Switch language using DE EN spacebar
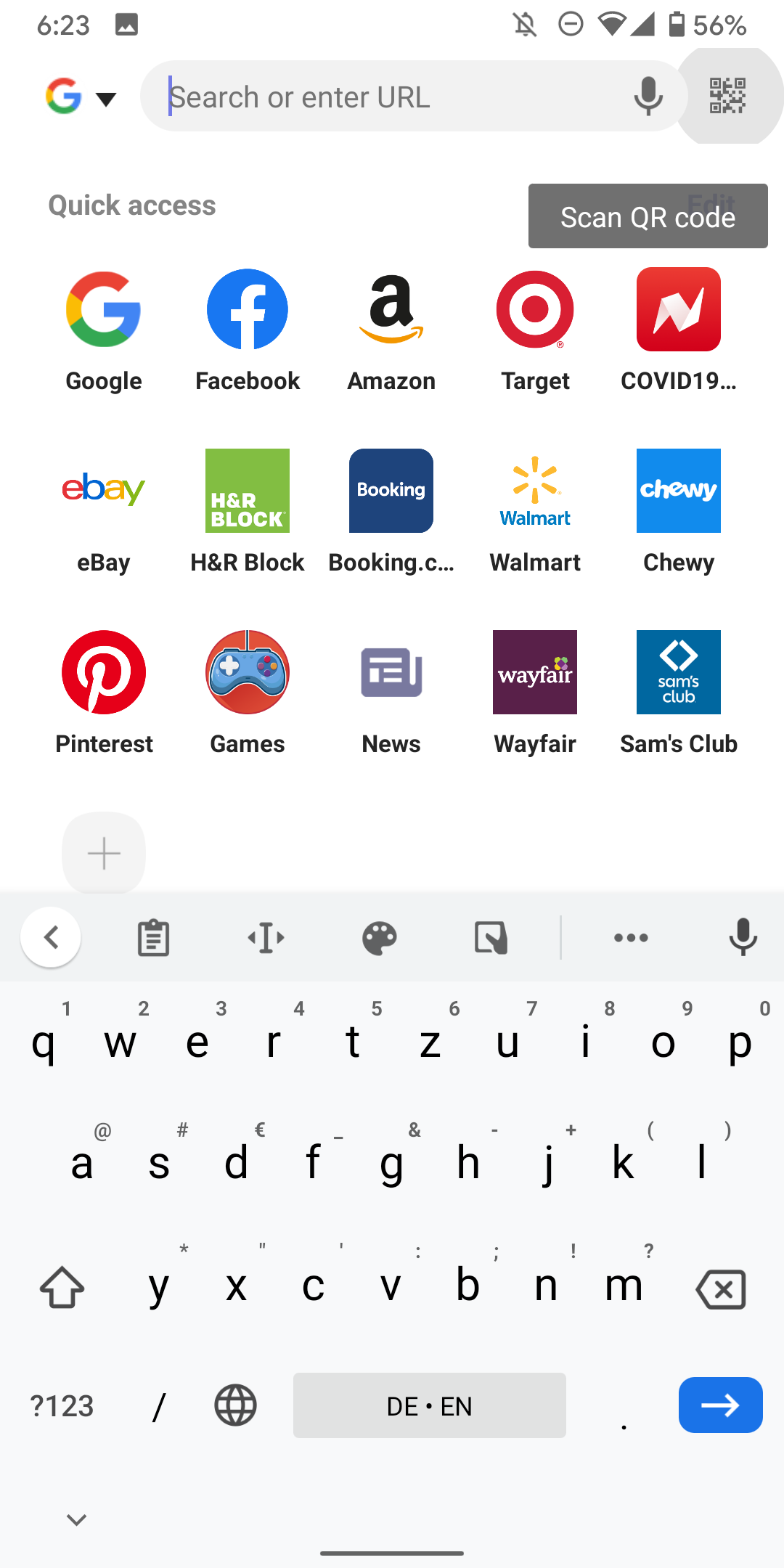Screen dimensions: 784x1568 pos(429,1405)
